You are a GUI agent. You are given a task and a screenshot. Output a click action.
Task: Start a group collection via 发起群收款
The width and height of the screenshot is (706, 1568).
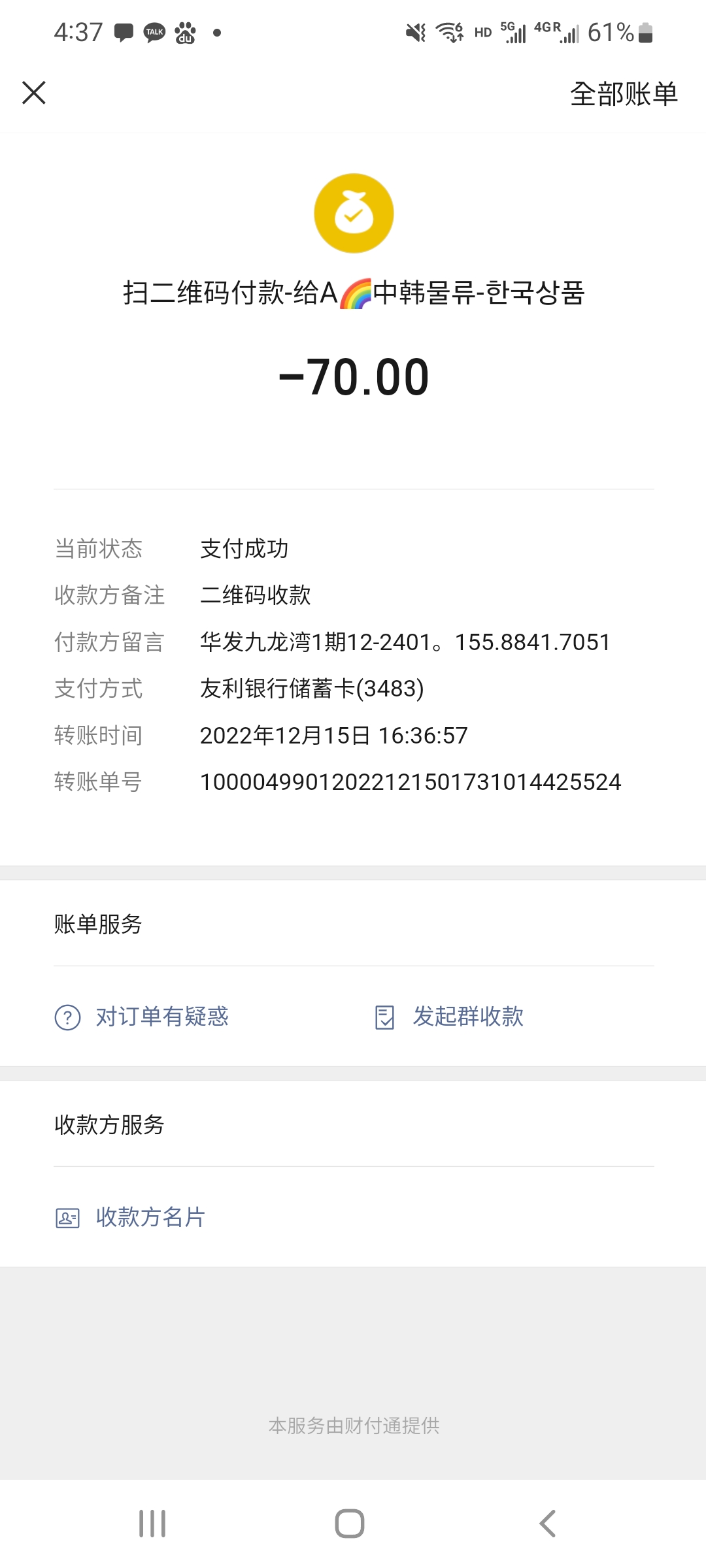[x=448, y=1017]
